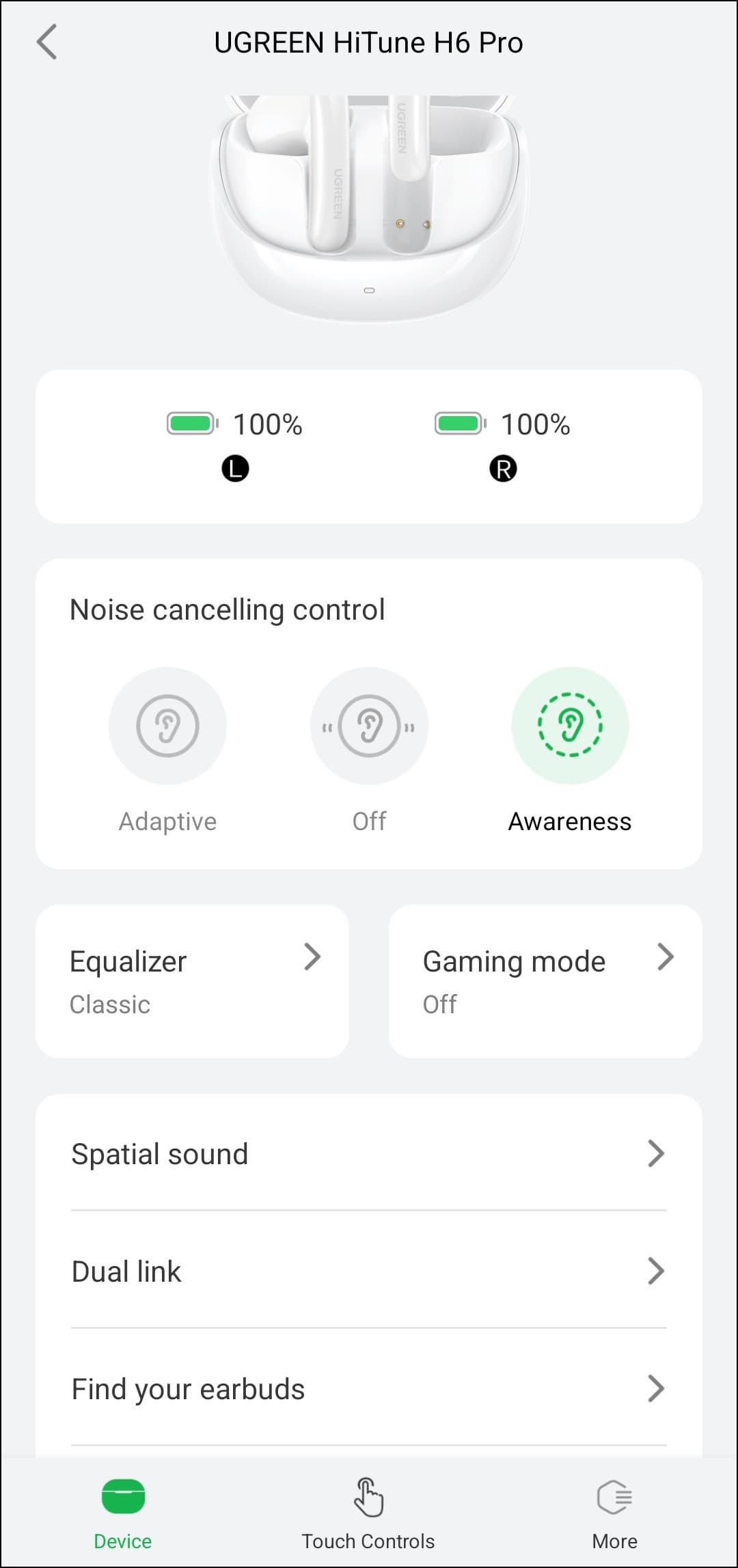
Task: Switch to the Touch Controls tab
Action: pos(368,1511)
